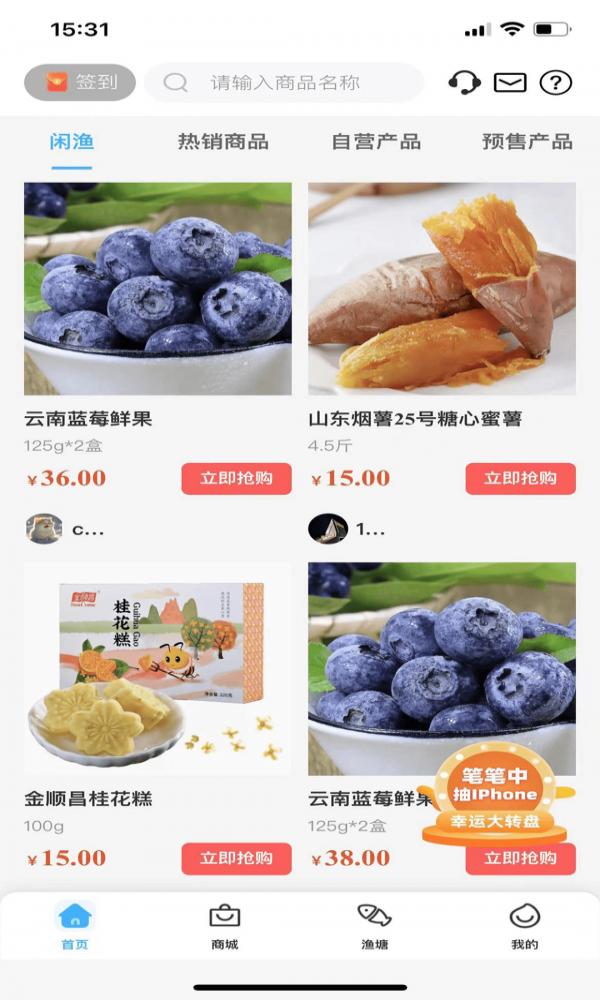Screen dimensions: 600x1000
Task: Switch to the 自营产品 tab
Action: pyautogui.click(x=376, y=142)
